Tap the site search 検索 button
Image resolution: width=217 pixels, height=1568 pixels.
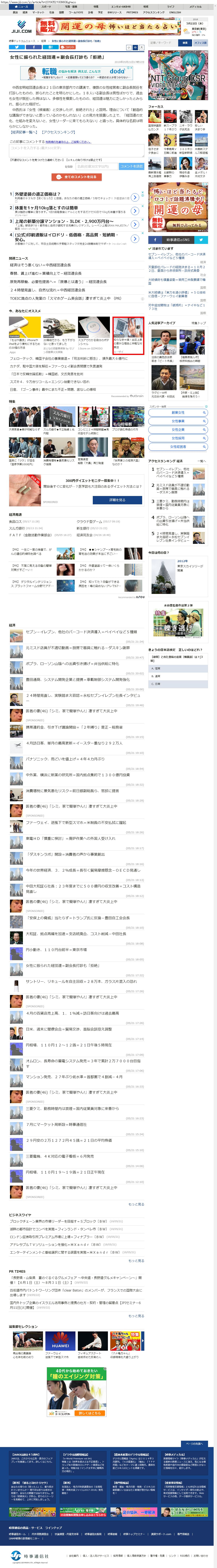pos(185,43)
